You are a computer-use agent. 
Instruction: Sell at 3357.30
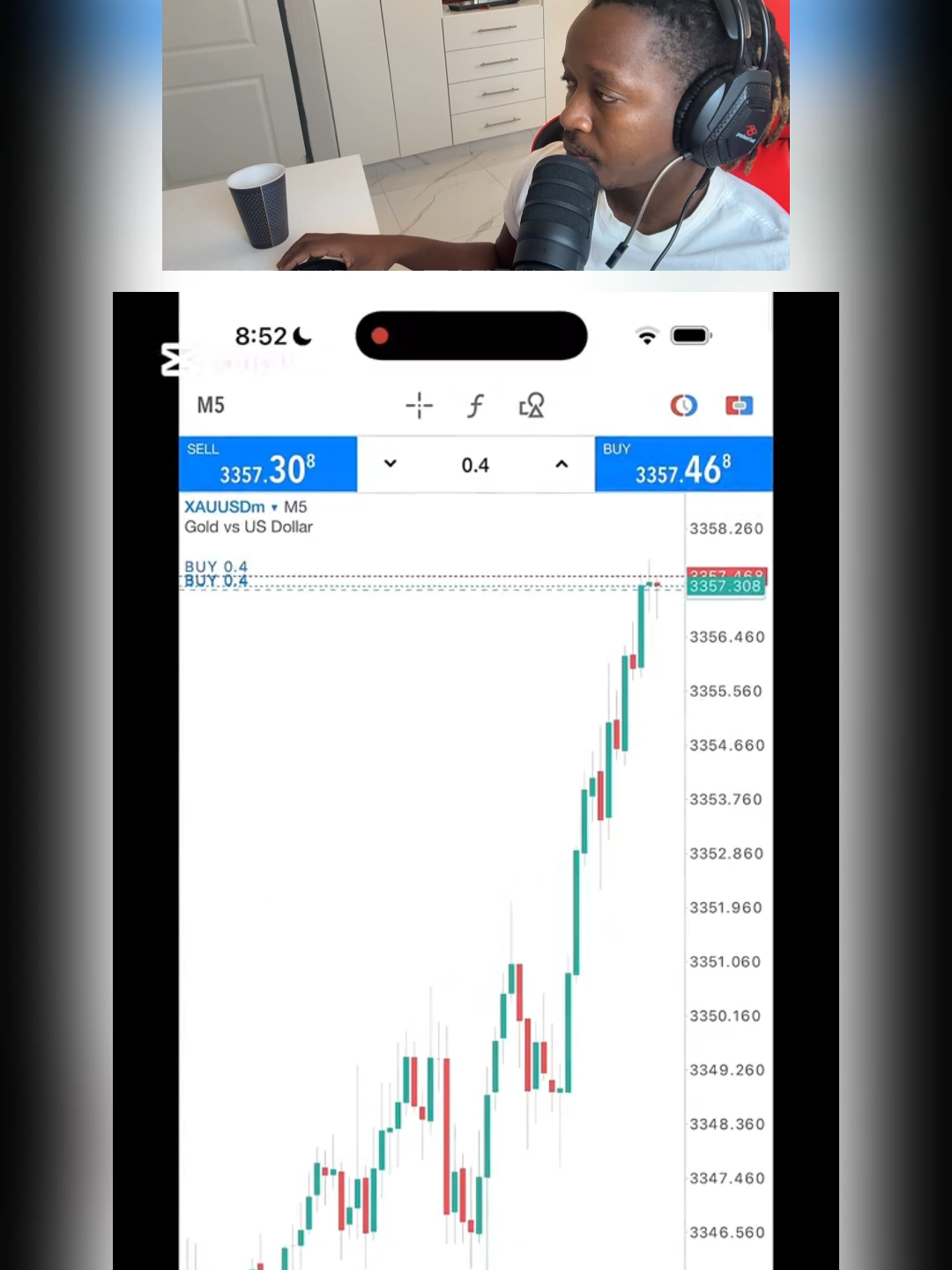point(268,464)
